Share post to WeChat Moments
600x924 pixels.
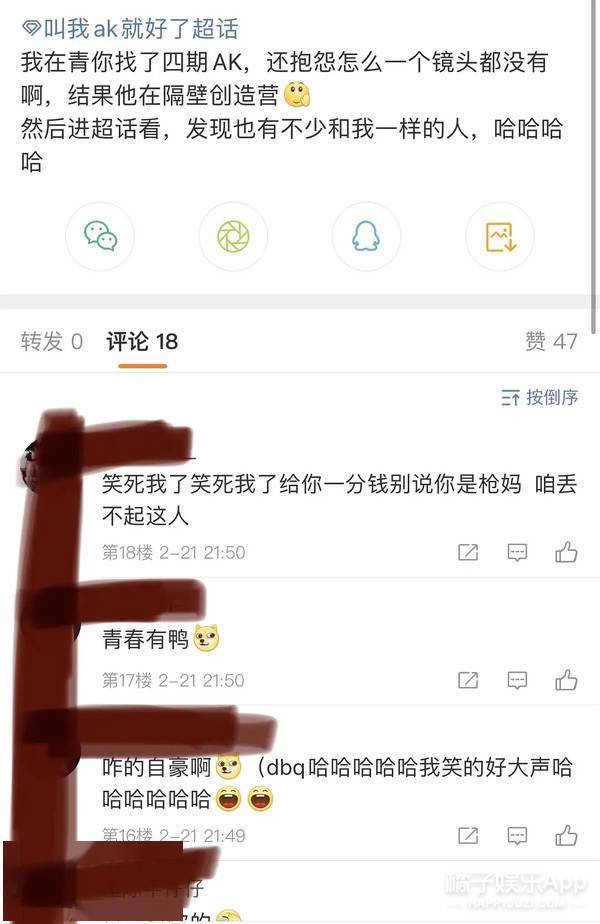(233, 237)
